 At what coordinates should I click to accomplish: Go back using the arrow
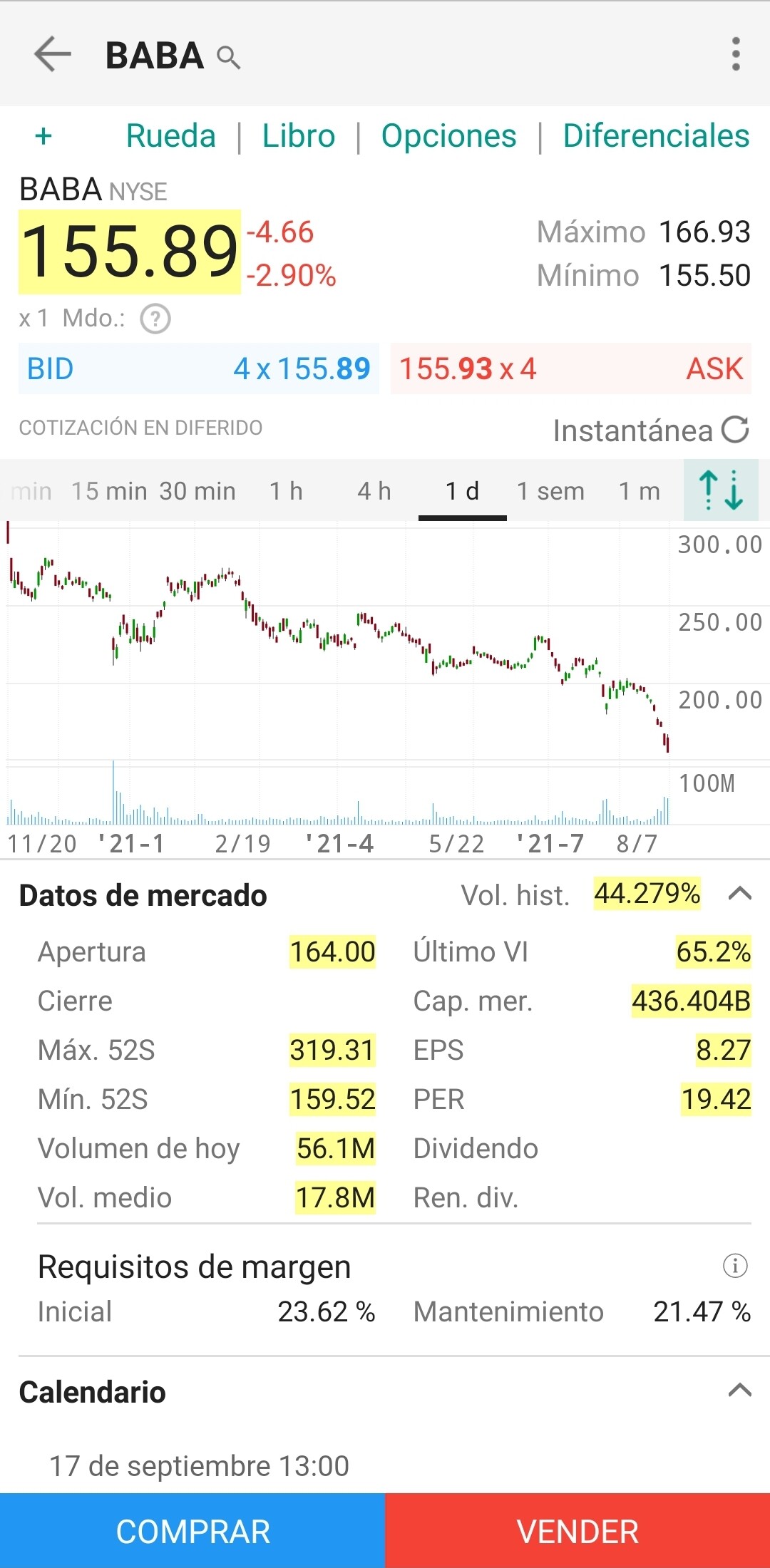(x=53, y=55)
